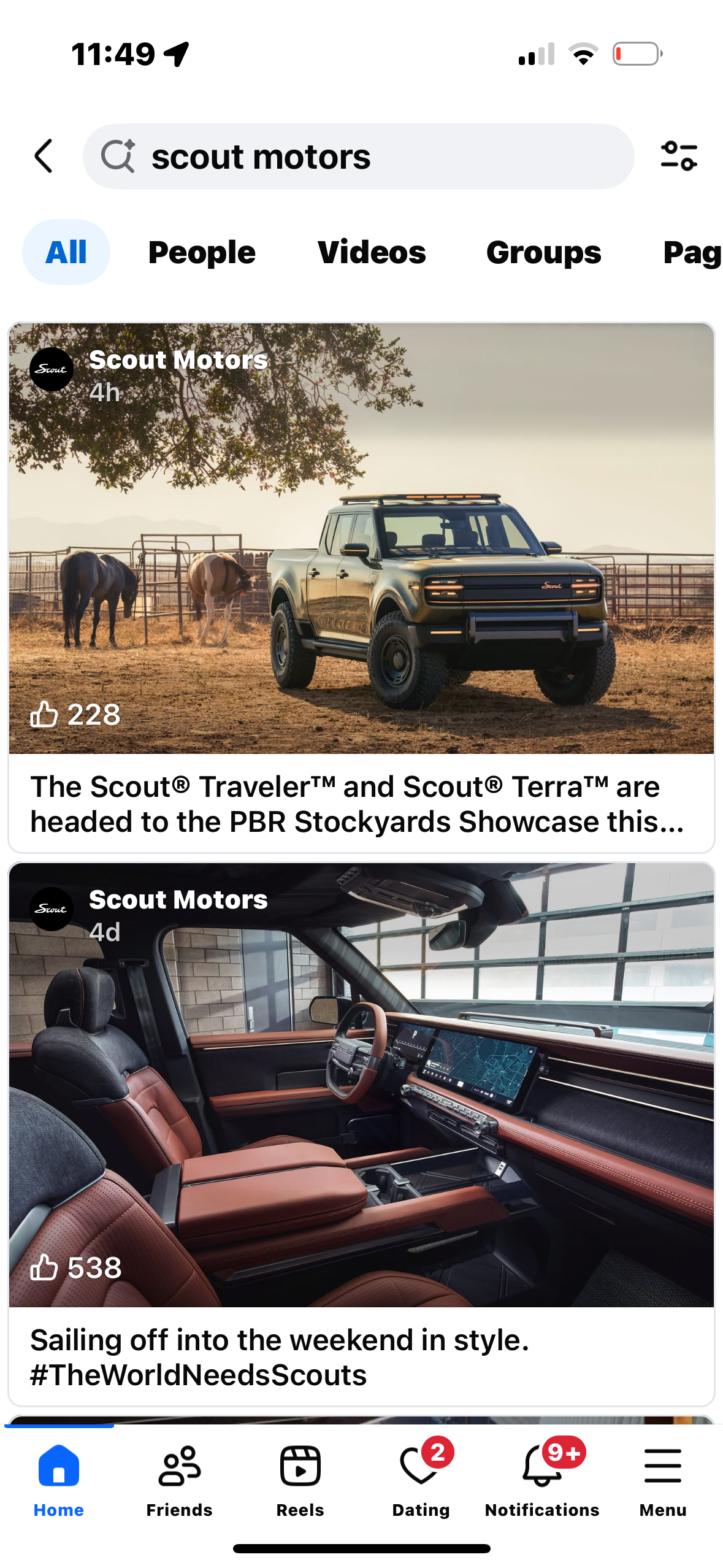This screenshot has height=1568, width=723.
Task: Filter results by Groups
Action: (x=543, y=252)
